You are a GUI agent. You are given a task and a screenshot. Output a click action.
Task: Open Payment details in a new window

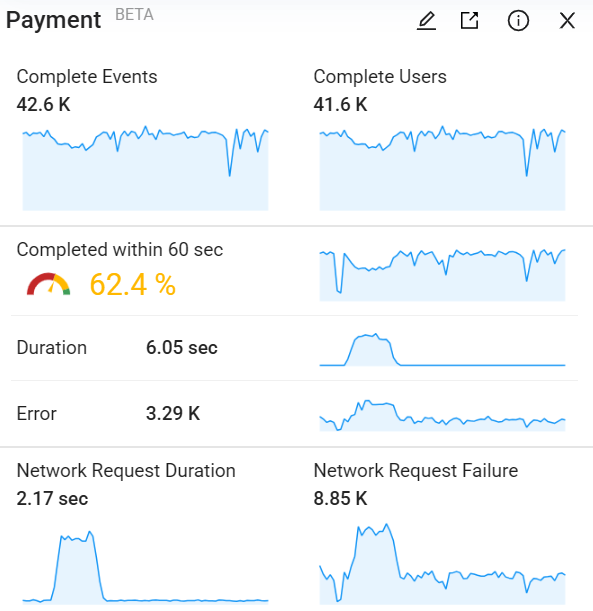(x=469, y=21)
